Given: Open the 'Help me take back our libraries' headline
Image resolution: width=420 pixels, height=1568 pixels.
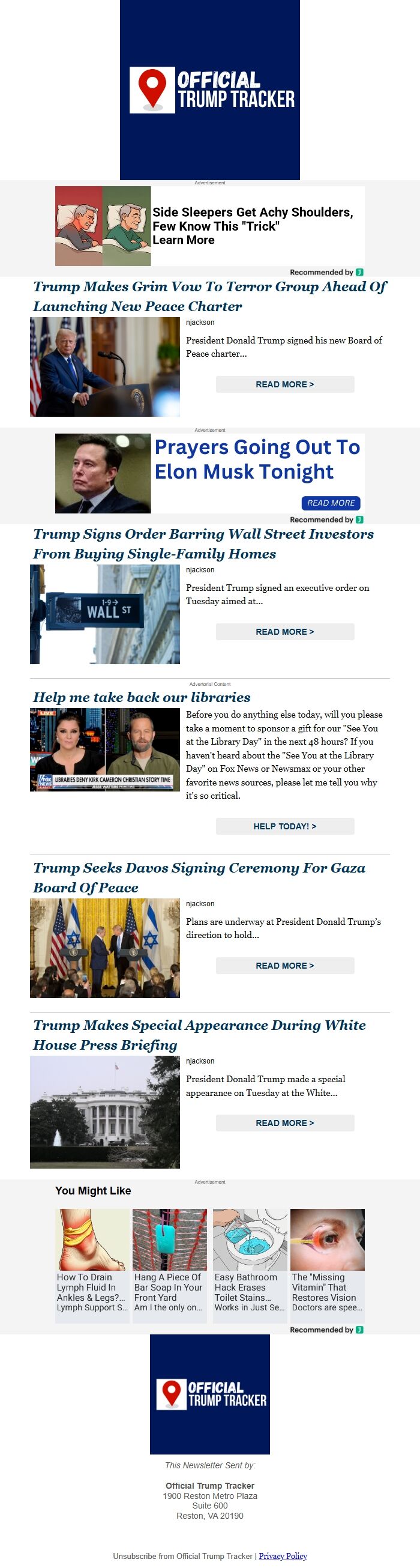Looking at the screenshot, I should 142,697.
